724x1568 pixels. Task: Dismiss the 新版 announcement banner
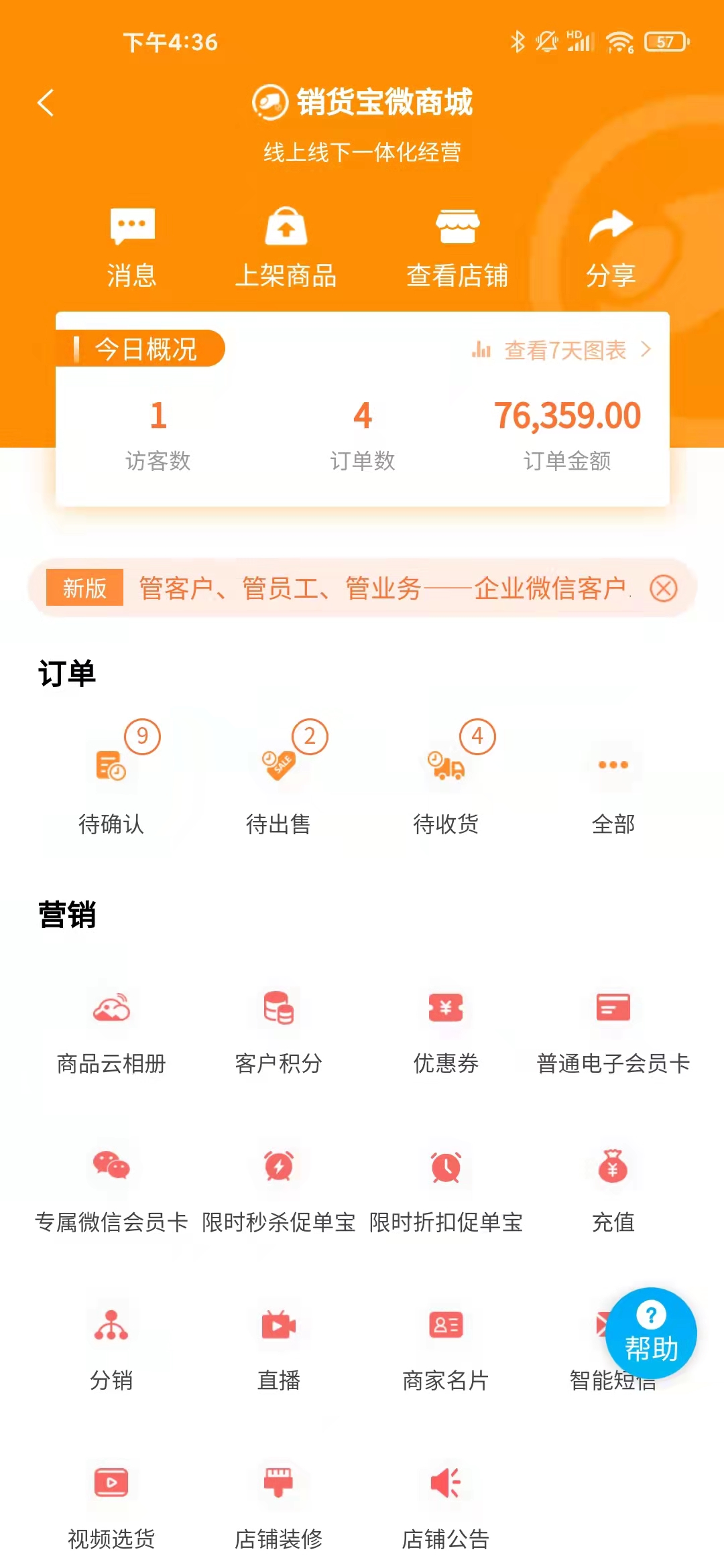click(x=663, y=588)
